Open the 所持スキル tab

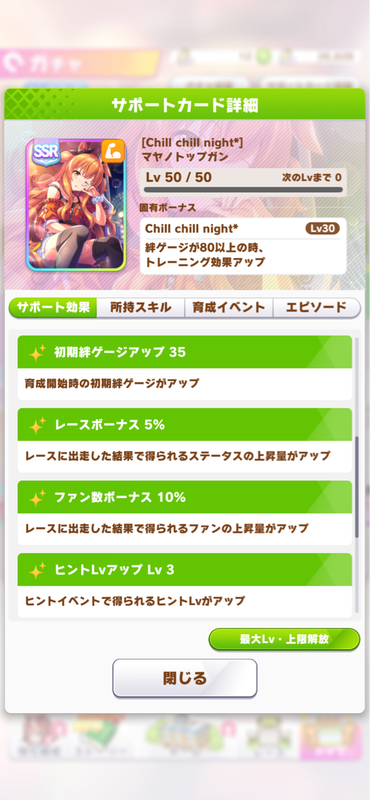tap(140, 308)
